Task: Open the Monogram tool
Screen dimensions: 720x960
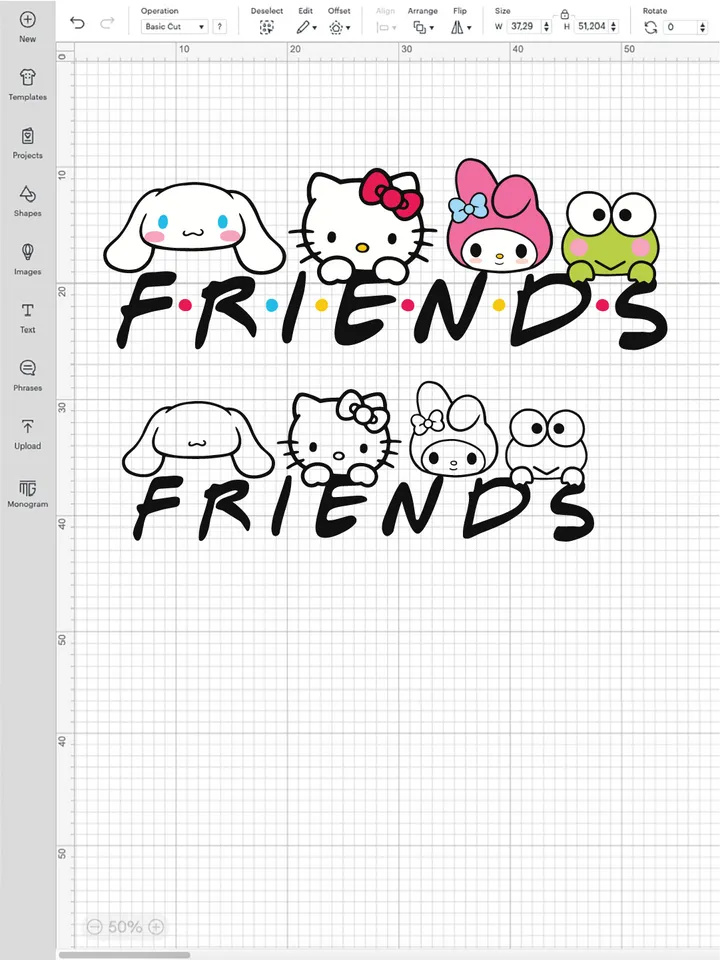Action: [27, 491]
